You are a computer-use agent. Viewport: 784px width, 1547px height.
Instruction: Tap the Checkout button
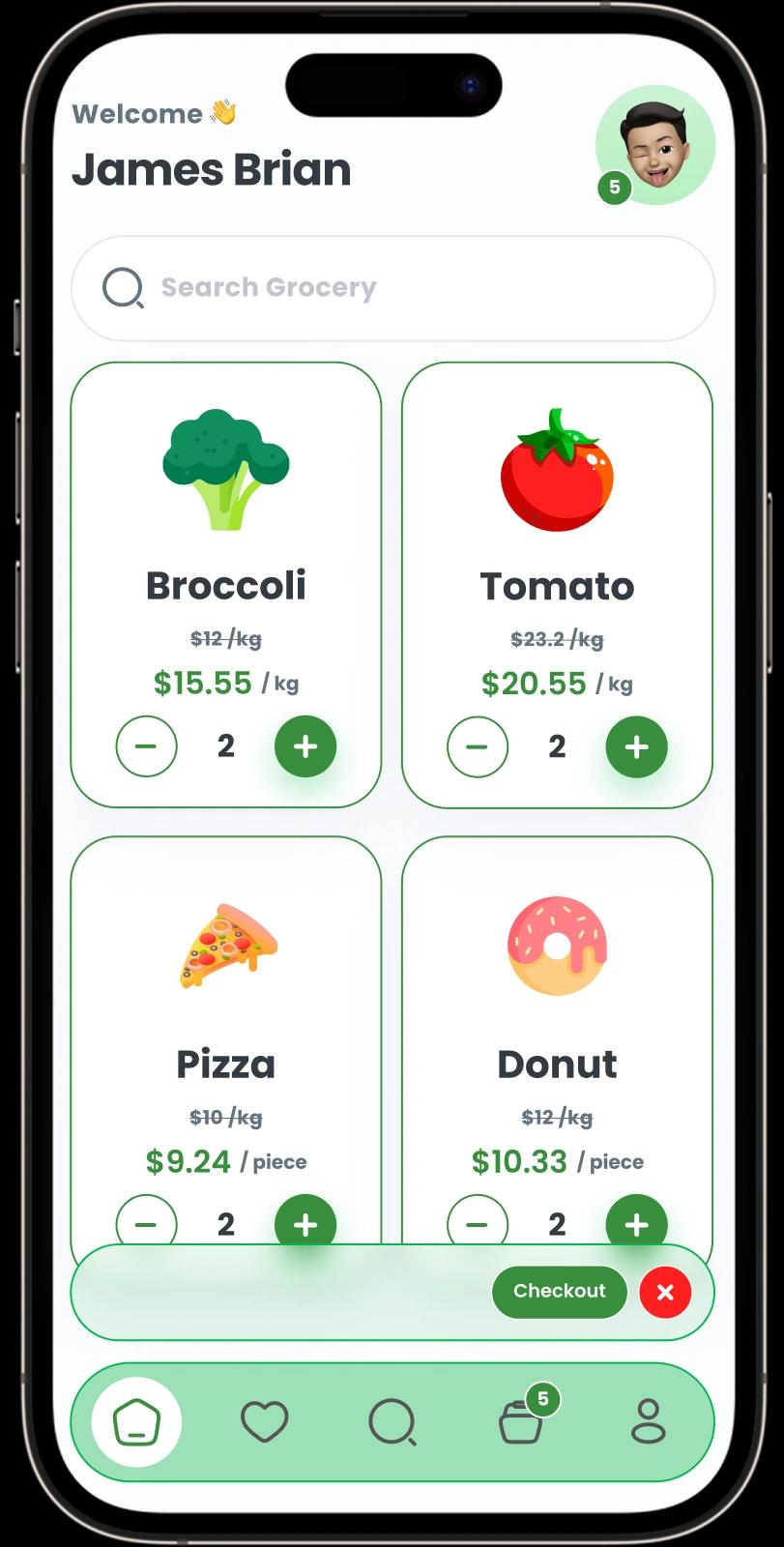559,1292
